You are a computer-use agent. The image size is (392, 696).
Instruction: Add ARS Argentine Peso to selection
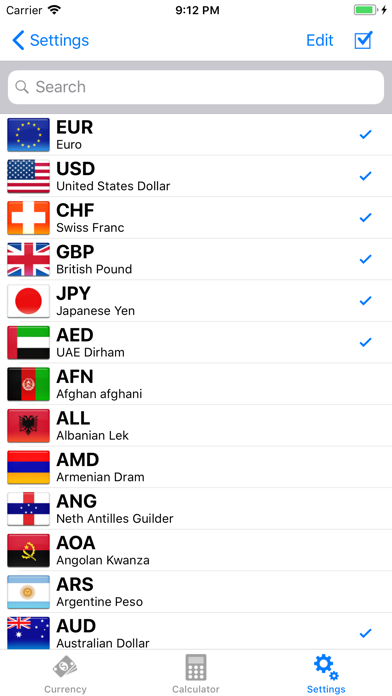tap(196, 592)
